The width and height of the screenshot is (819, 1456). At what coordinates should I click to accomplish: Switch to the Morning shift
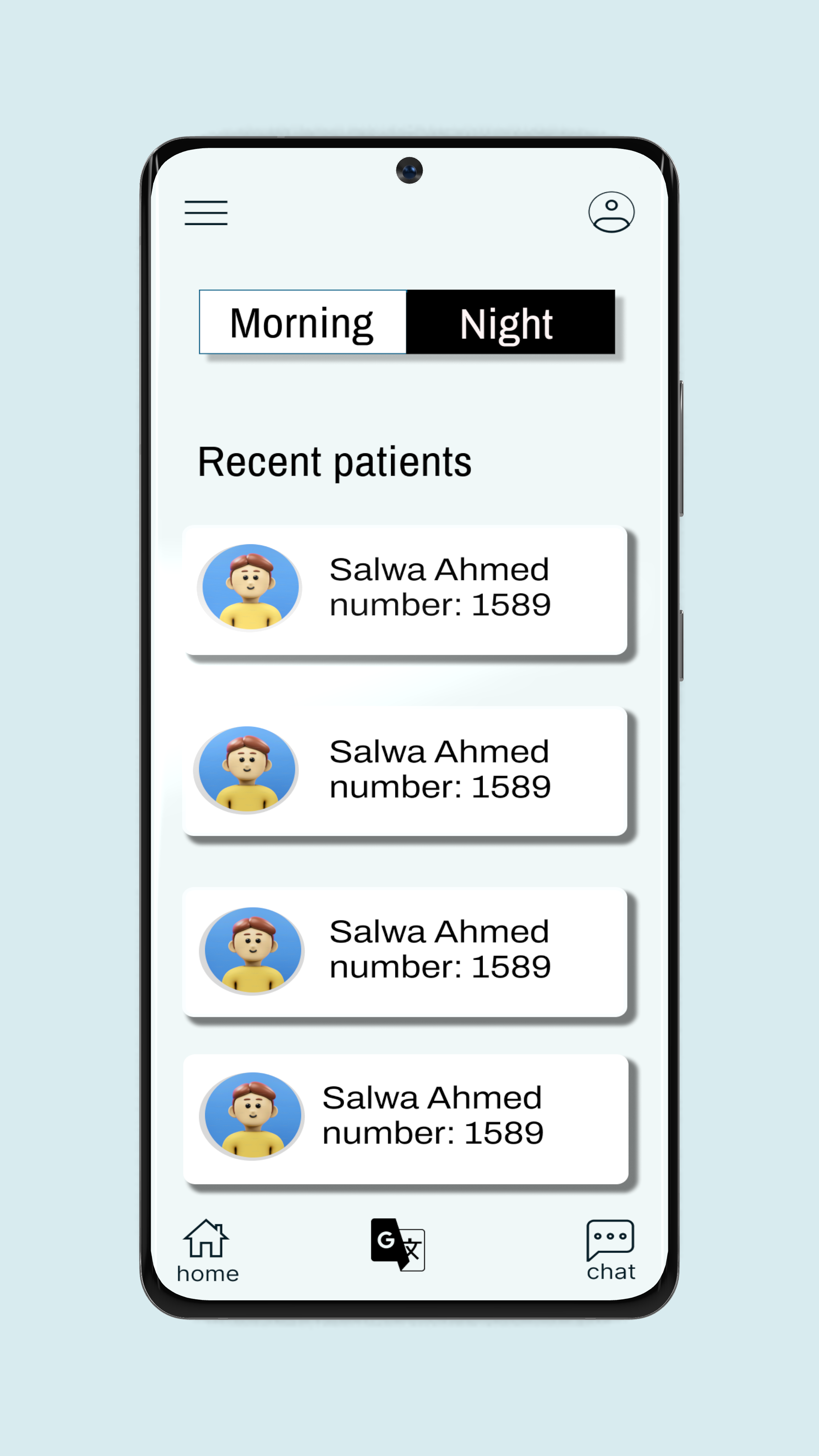pos(303,322)
